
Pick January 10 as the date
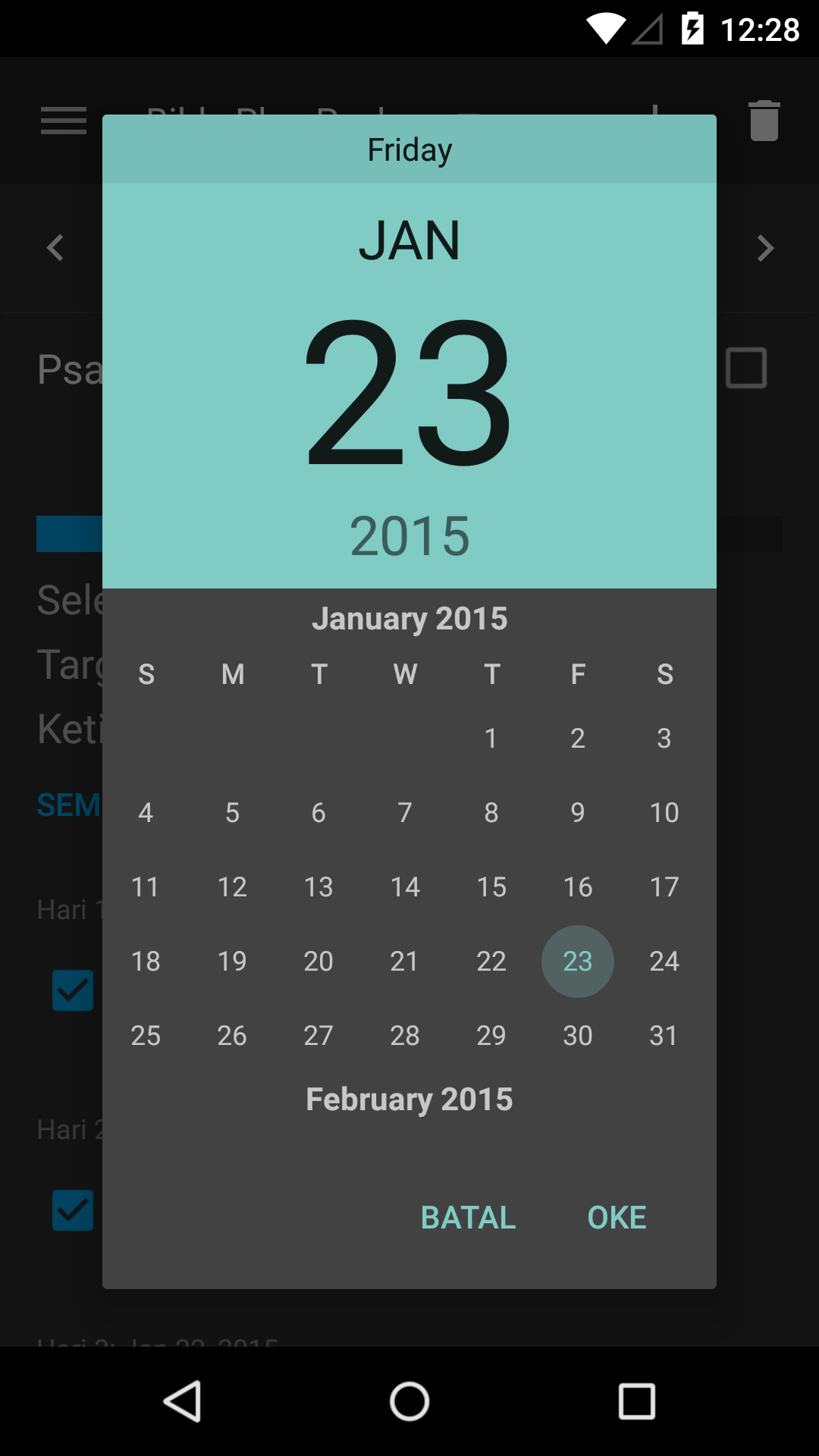click(664, 813)
